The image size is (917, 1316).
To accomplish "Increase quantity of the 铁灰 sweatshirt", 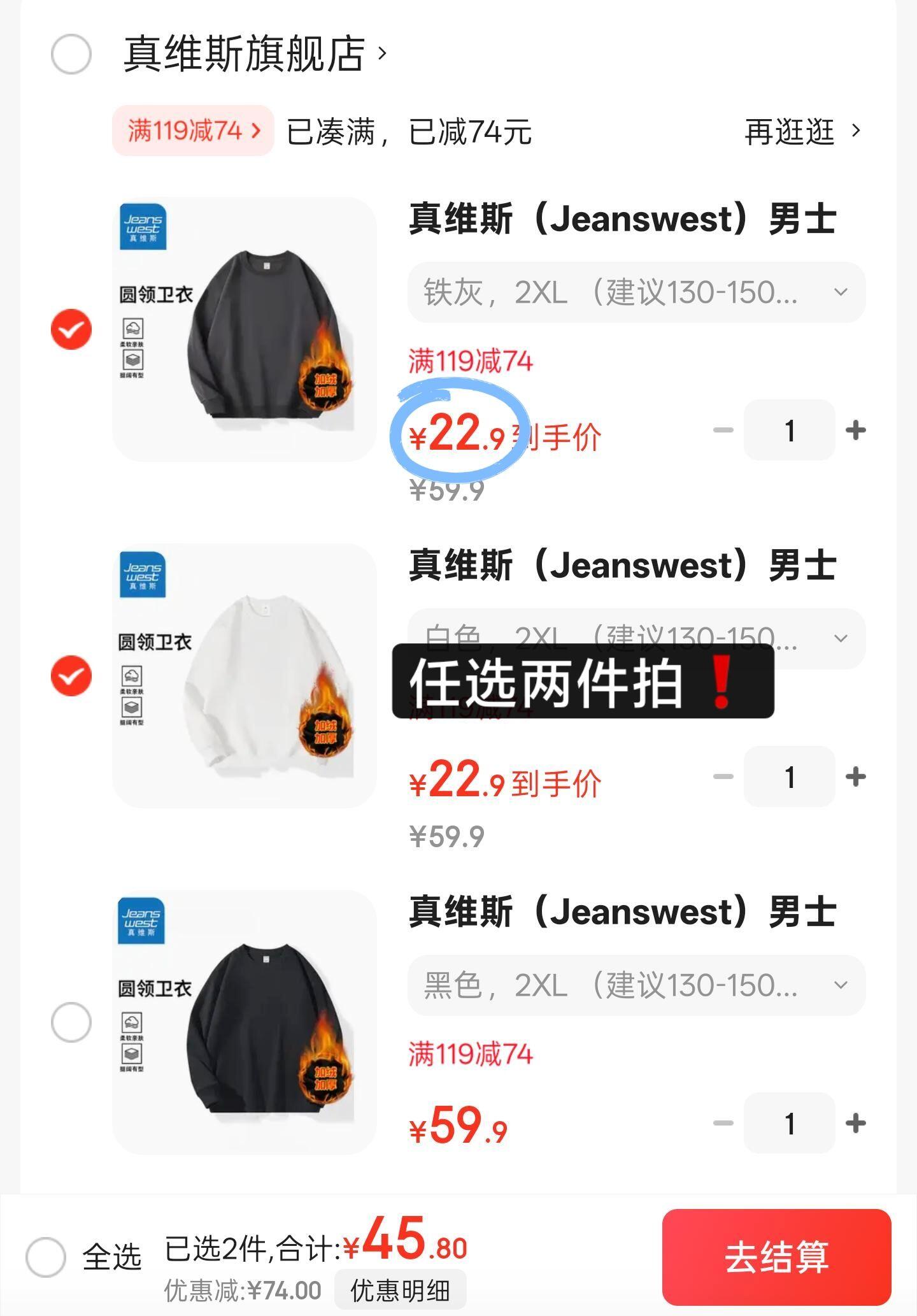I will pos(855,431).
